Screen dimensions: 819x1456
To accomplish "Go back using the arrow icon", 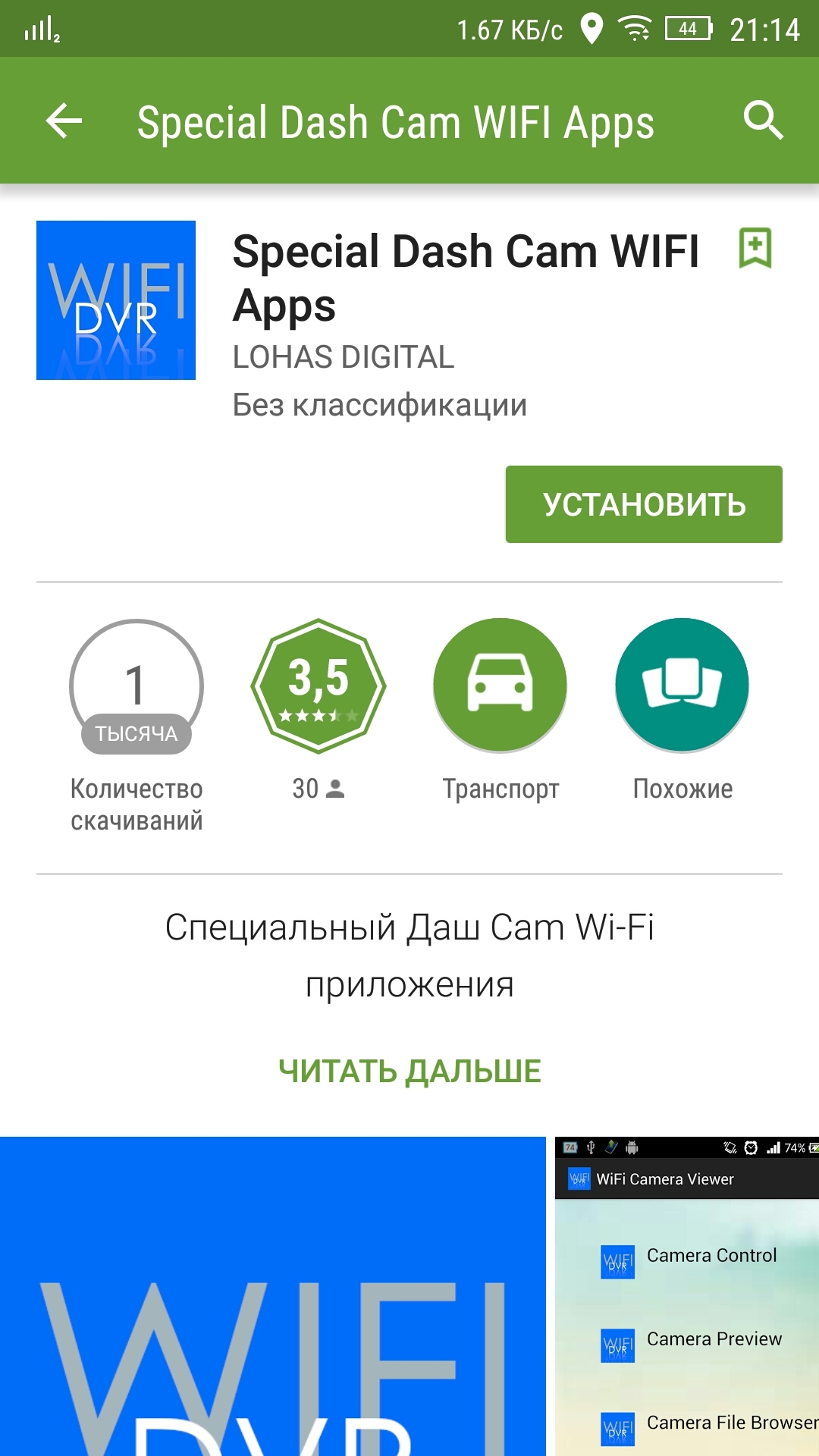I will (64, 121).
